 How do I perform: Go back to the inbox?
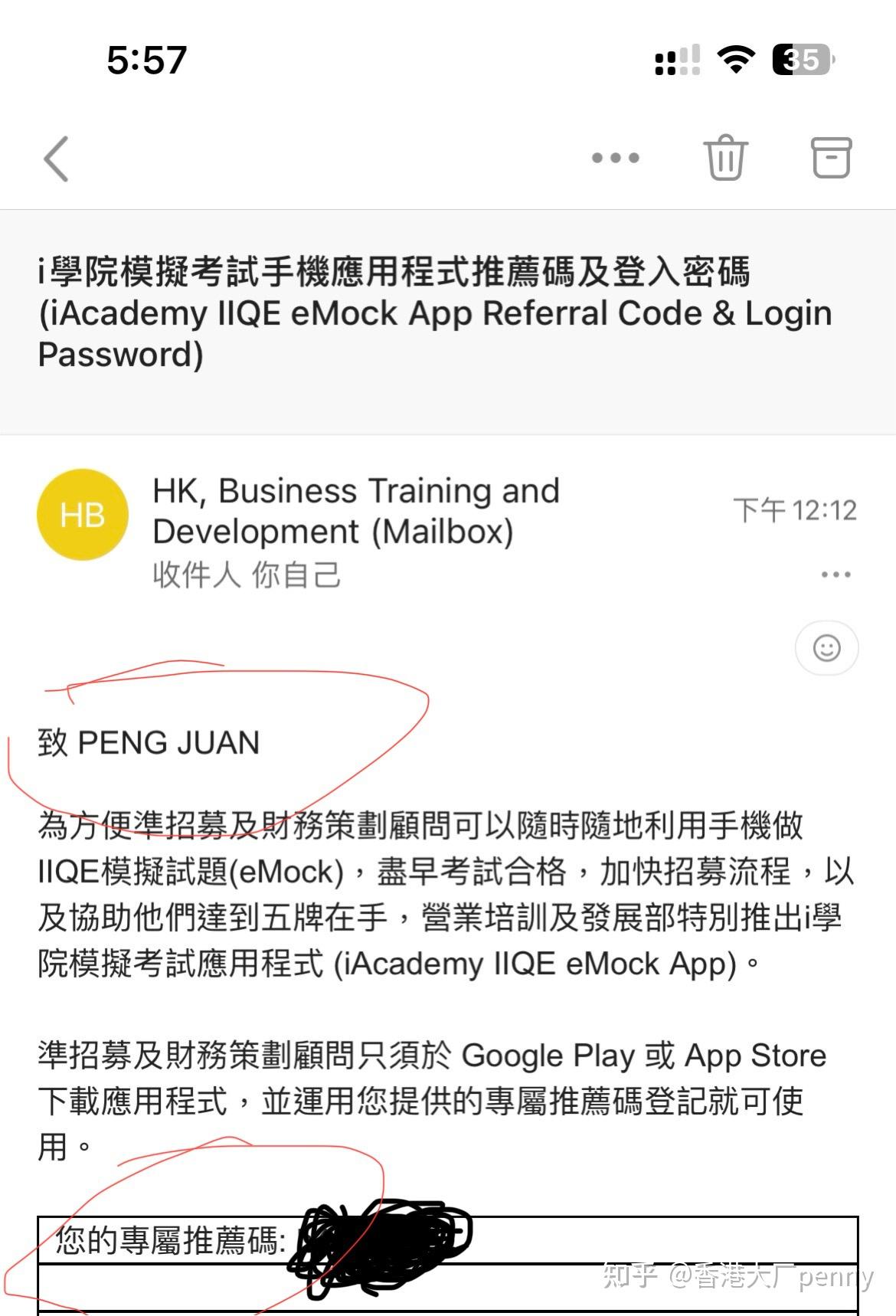pyautogui.click(x=57, y=159)
